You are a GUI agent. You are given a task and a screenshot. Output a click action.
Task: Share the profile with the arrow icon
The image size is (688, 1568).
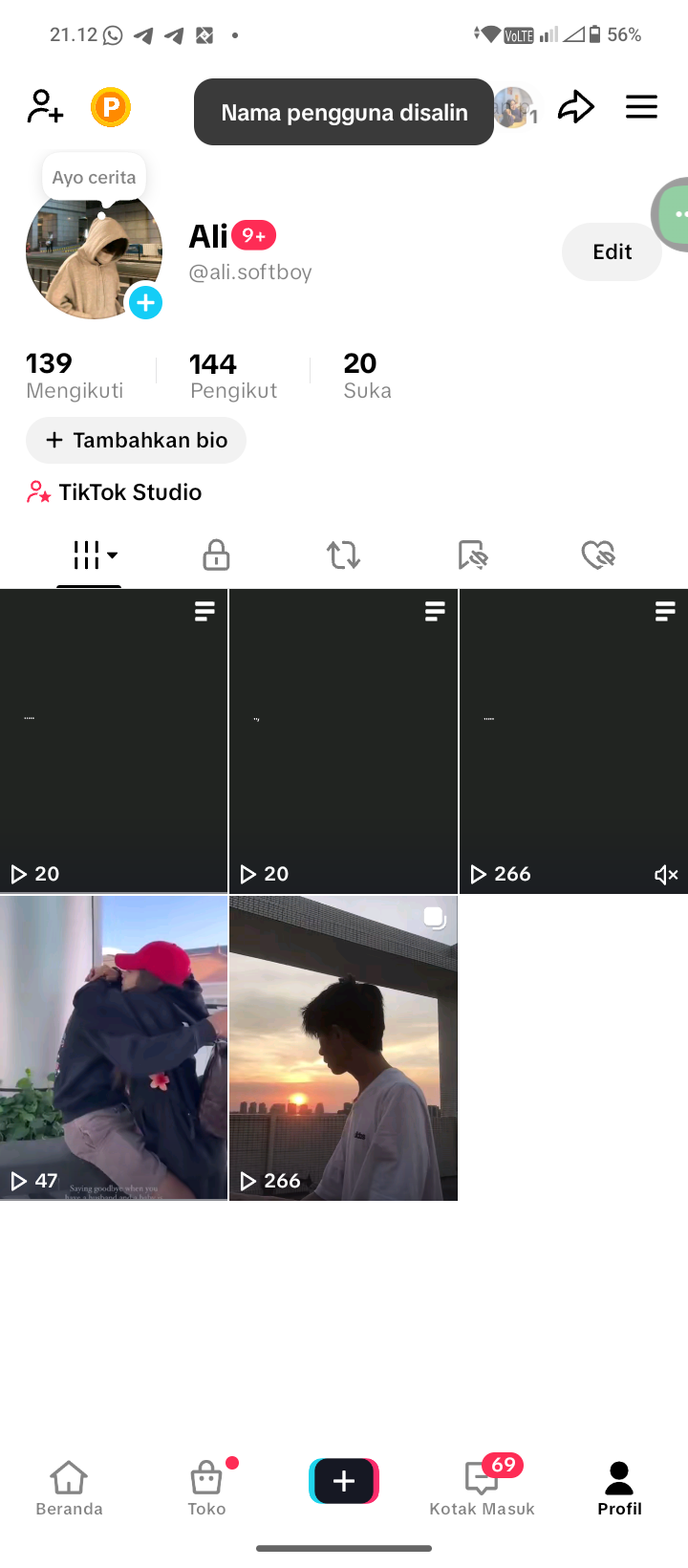point(576,107)
